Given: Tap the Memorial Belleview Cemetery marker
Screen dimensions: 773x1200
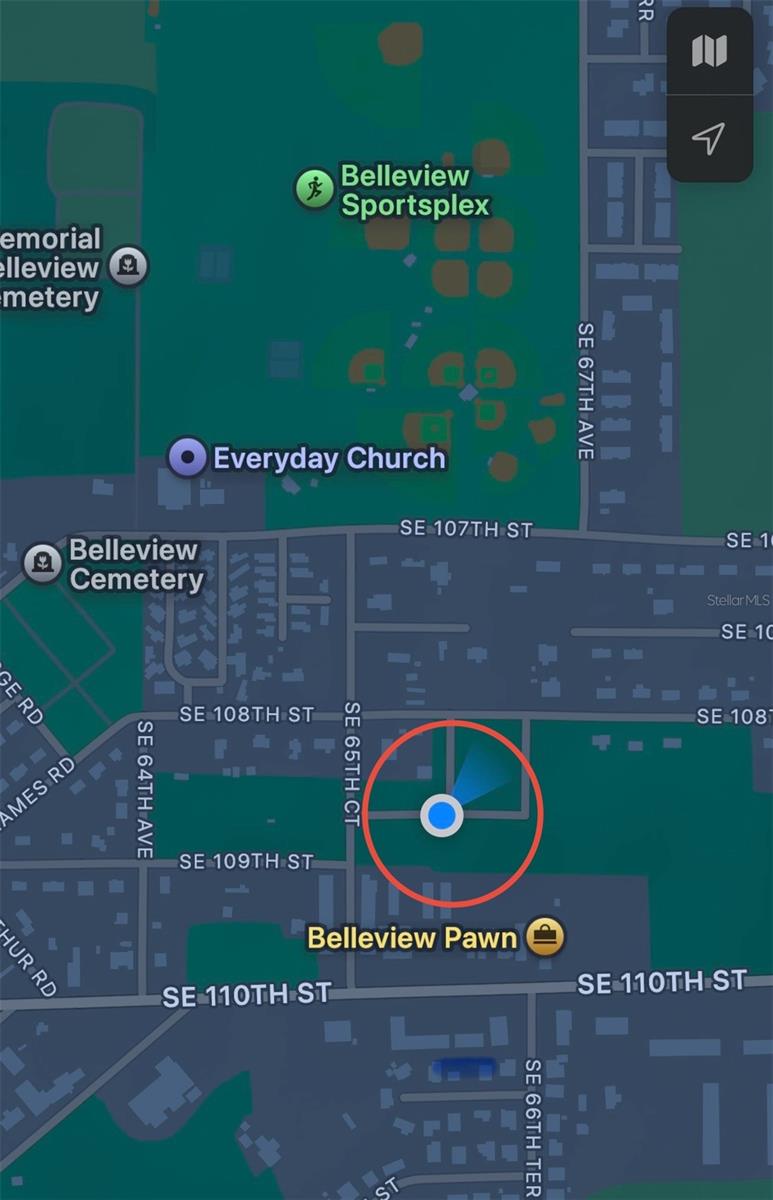Looking at the screenshot, I should click(x=128, y=266).
